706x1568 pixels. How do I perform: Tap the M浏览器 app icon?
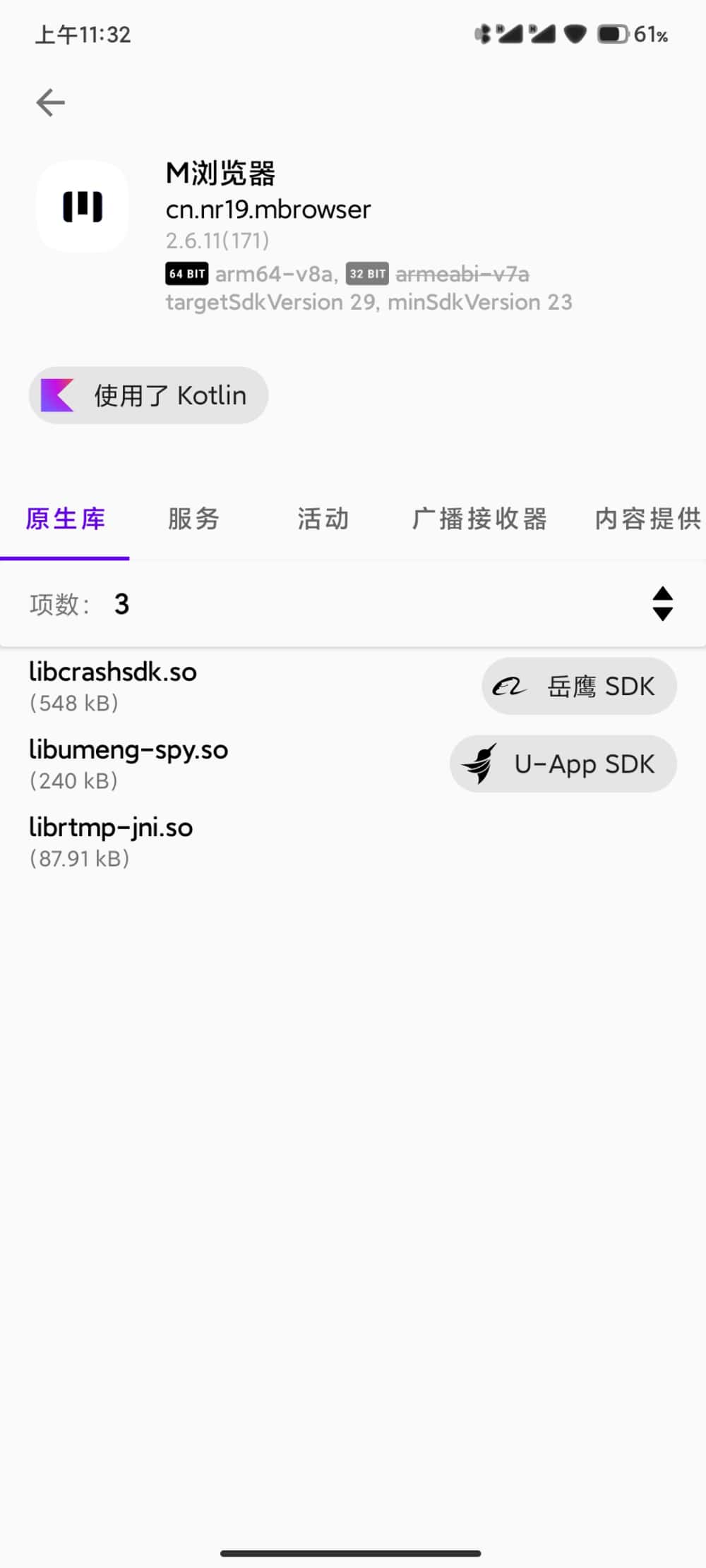click(x=83, y=207)
